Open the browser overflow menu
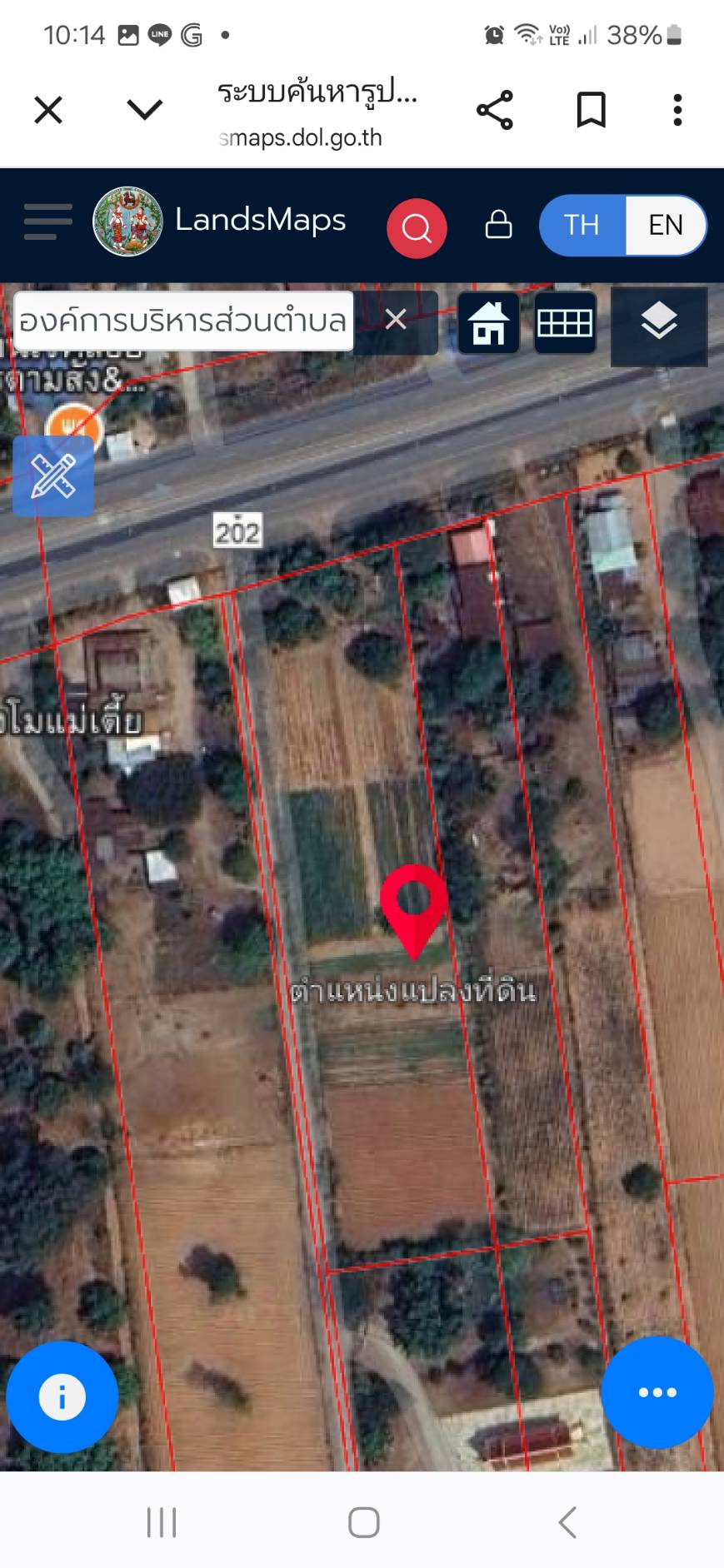This screenshot has width=724, height=1568. (x=677, y=110)
